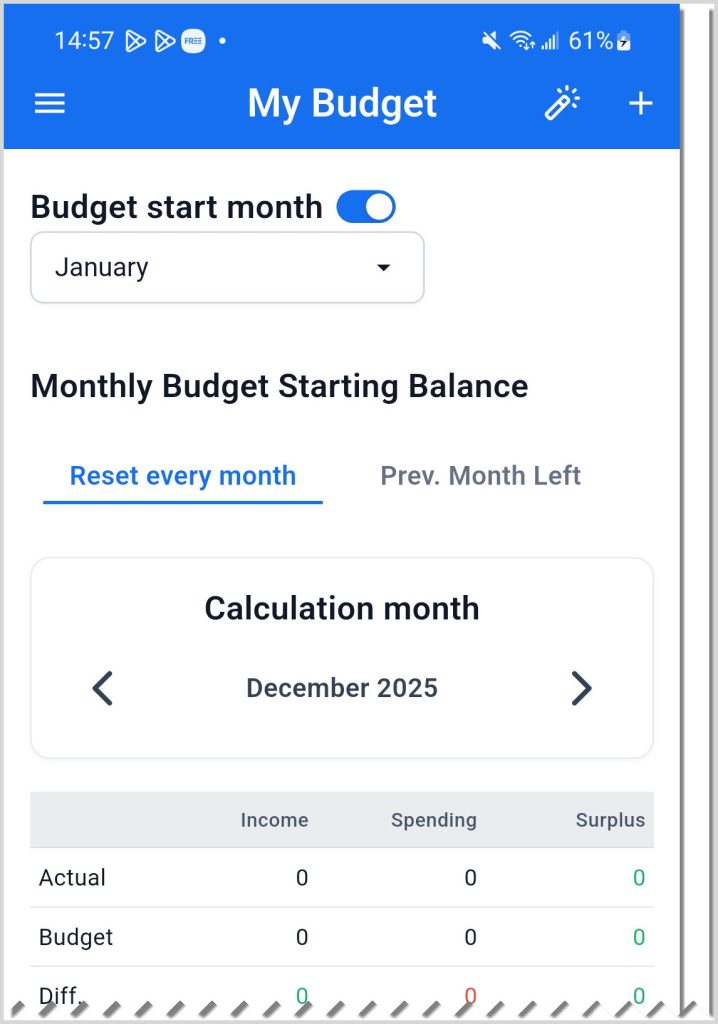Add a new budget item
The image size is (718, 1024).
click(x=640, y=104)
